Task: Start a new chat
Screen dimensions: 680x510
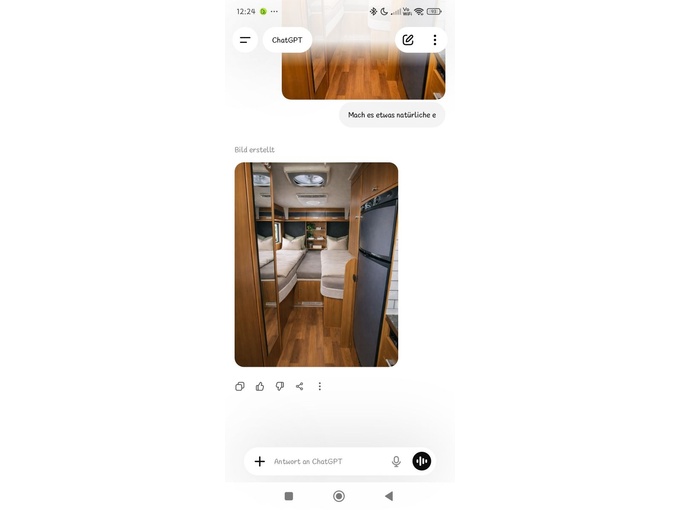Action: click(x=408, y=40)
